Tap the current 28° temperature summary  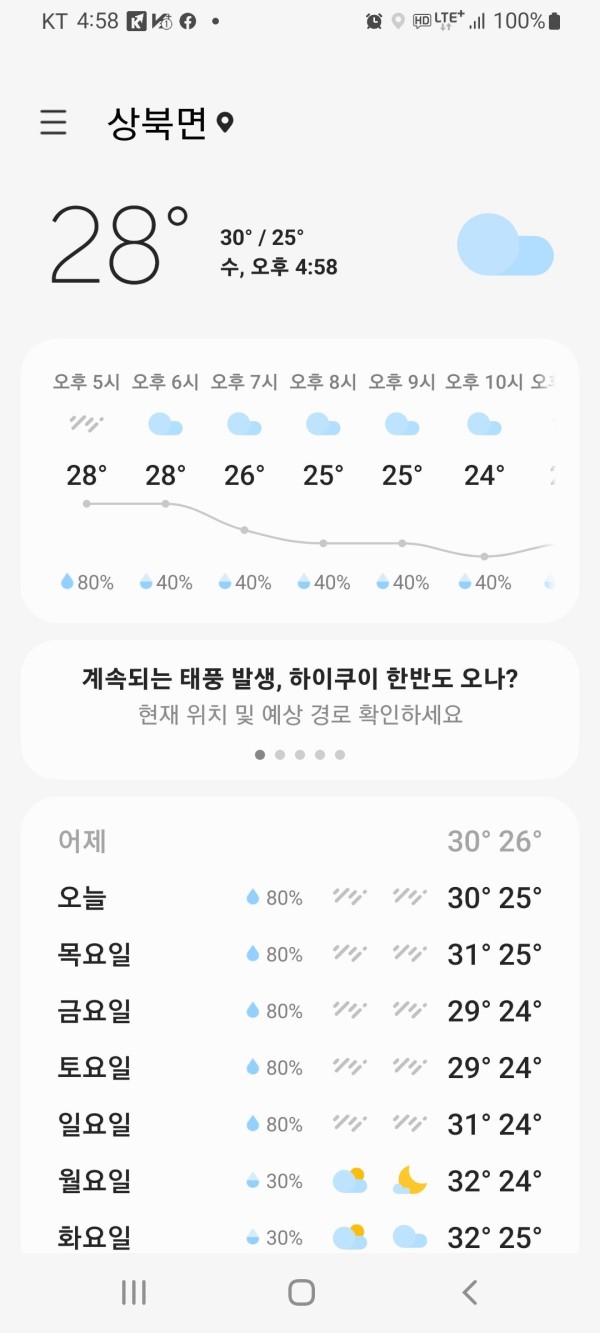(120, 245)
